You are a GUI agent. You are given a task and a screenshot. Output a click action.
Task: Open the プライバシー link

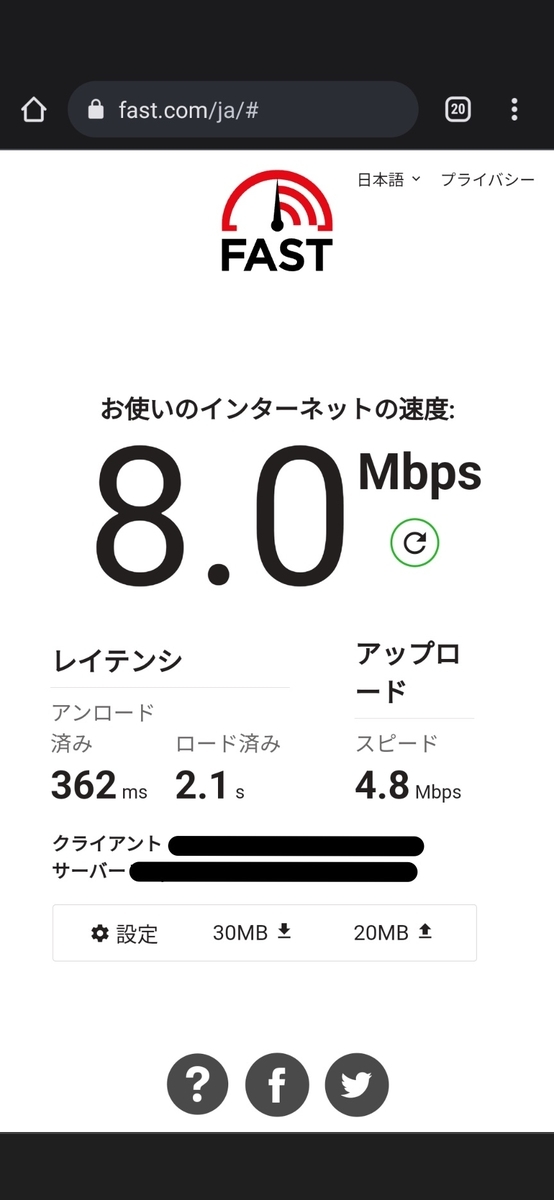(x=488, y=180)
